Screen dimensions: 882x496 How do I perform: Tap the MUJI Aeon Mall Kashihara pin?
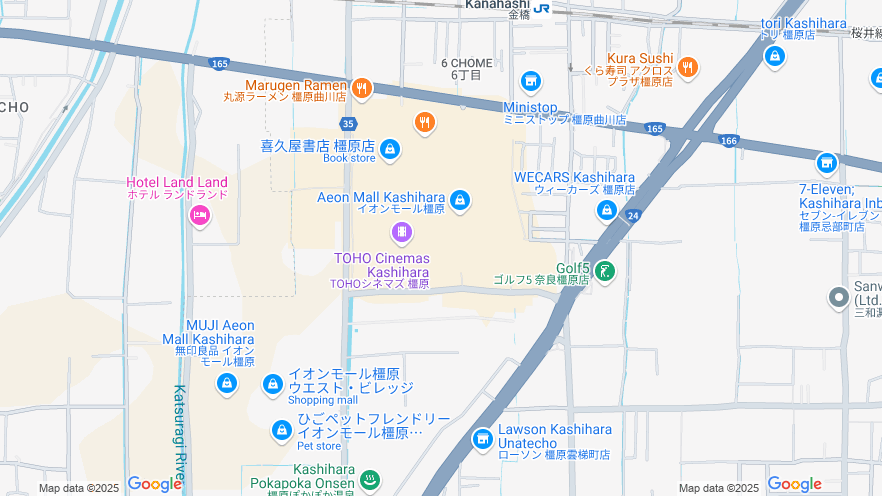227,383
